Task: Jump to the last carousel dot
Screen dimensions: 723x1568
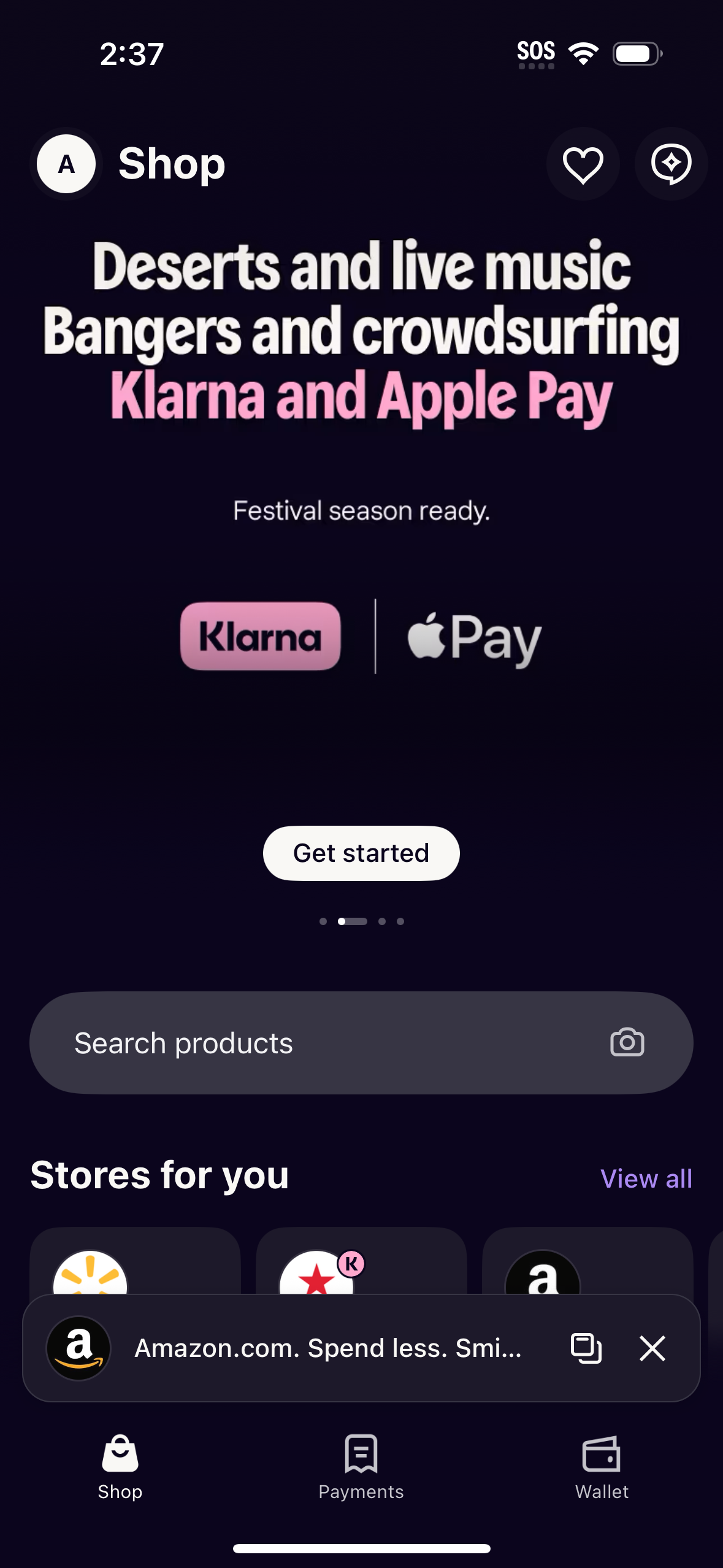Action: 400,921
